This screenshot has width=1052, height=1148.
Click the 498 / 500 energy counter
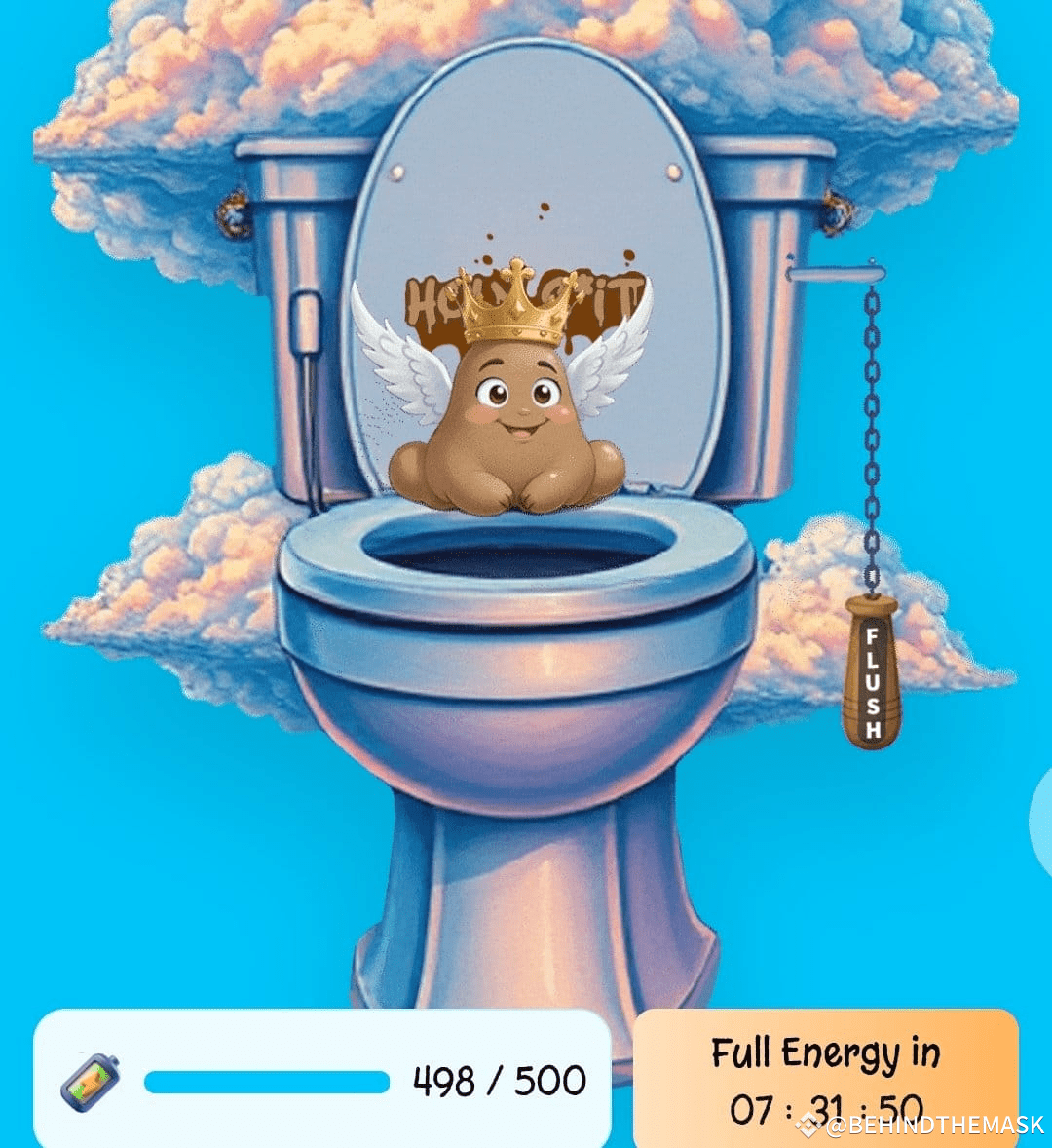pos(500,1079)
